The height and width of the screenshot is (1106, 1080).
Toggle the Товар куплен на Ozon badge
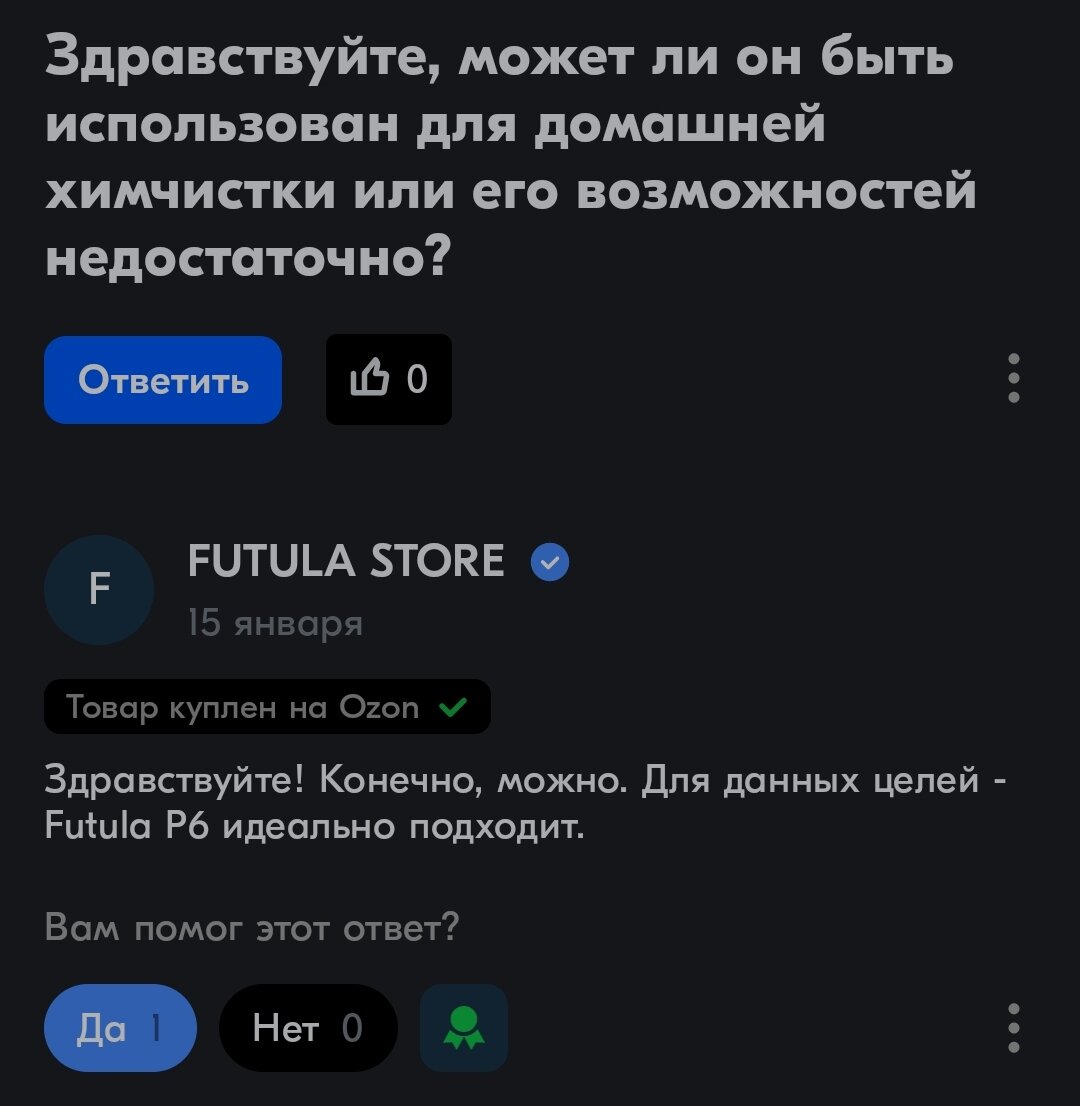coord(265,707)
